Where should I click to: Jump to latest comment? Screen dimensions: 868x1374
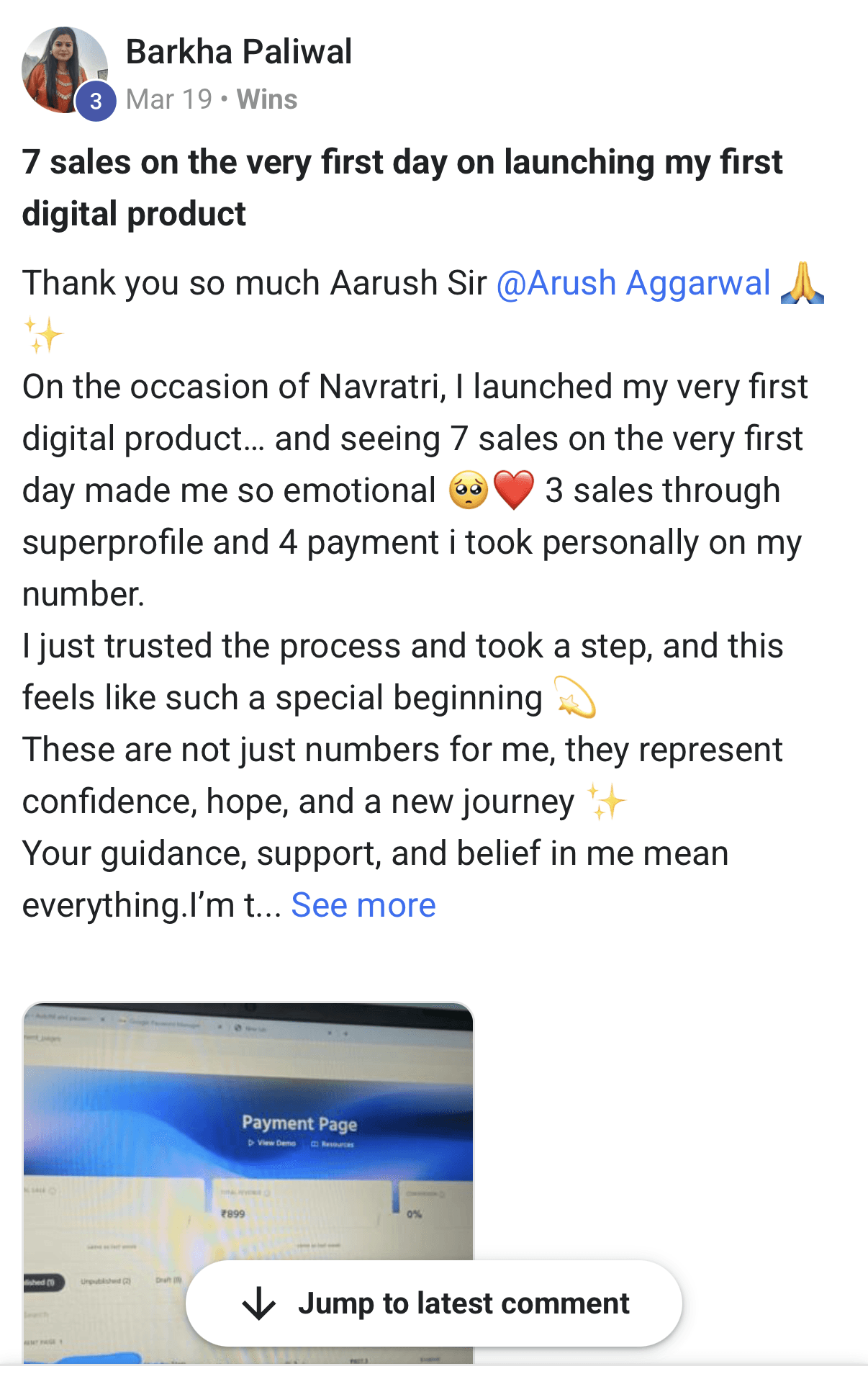tap(434, 1303)
